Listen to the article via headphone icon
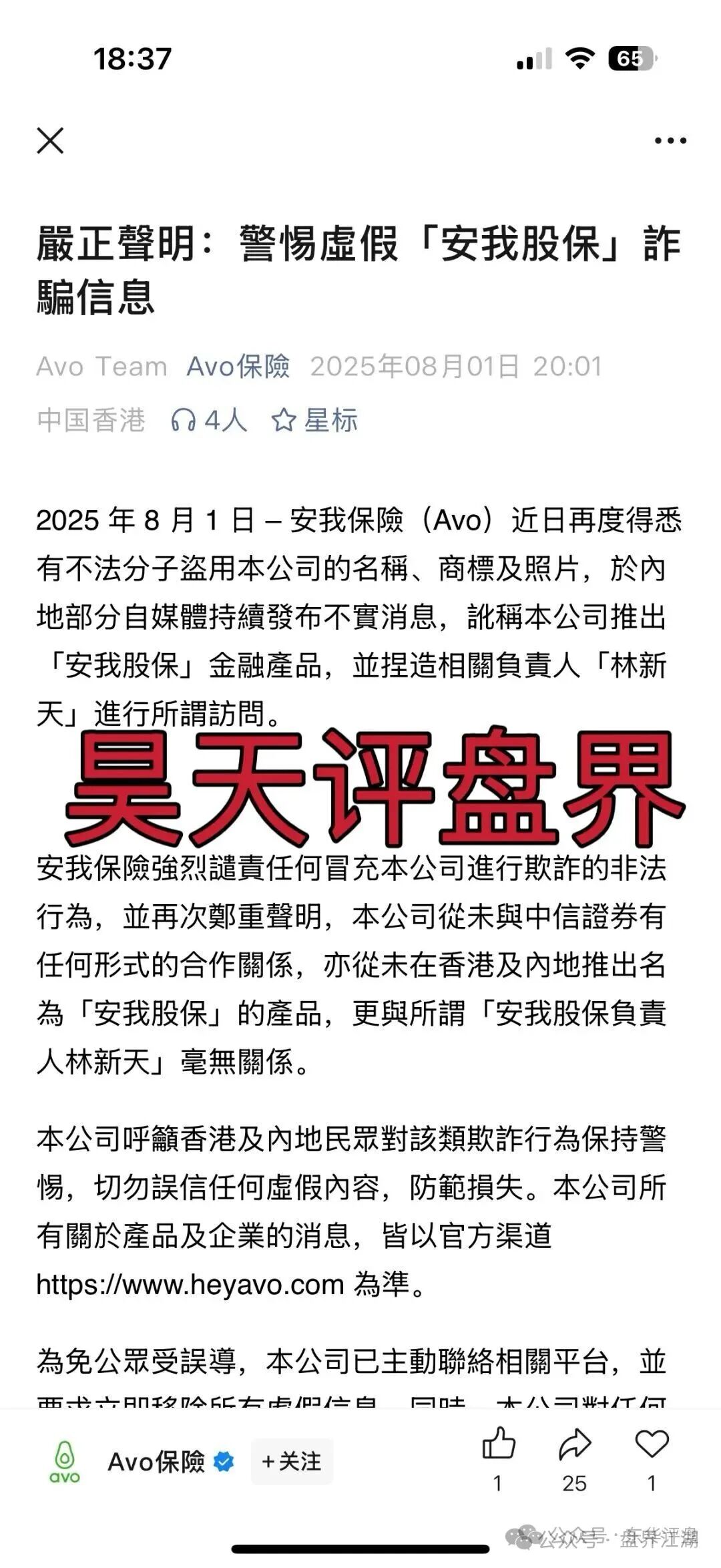 (184, 420)
